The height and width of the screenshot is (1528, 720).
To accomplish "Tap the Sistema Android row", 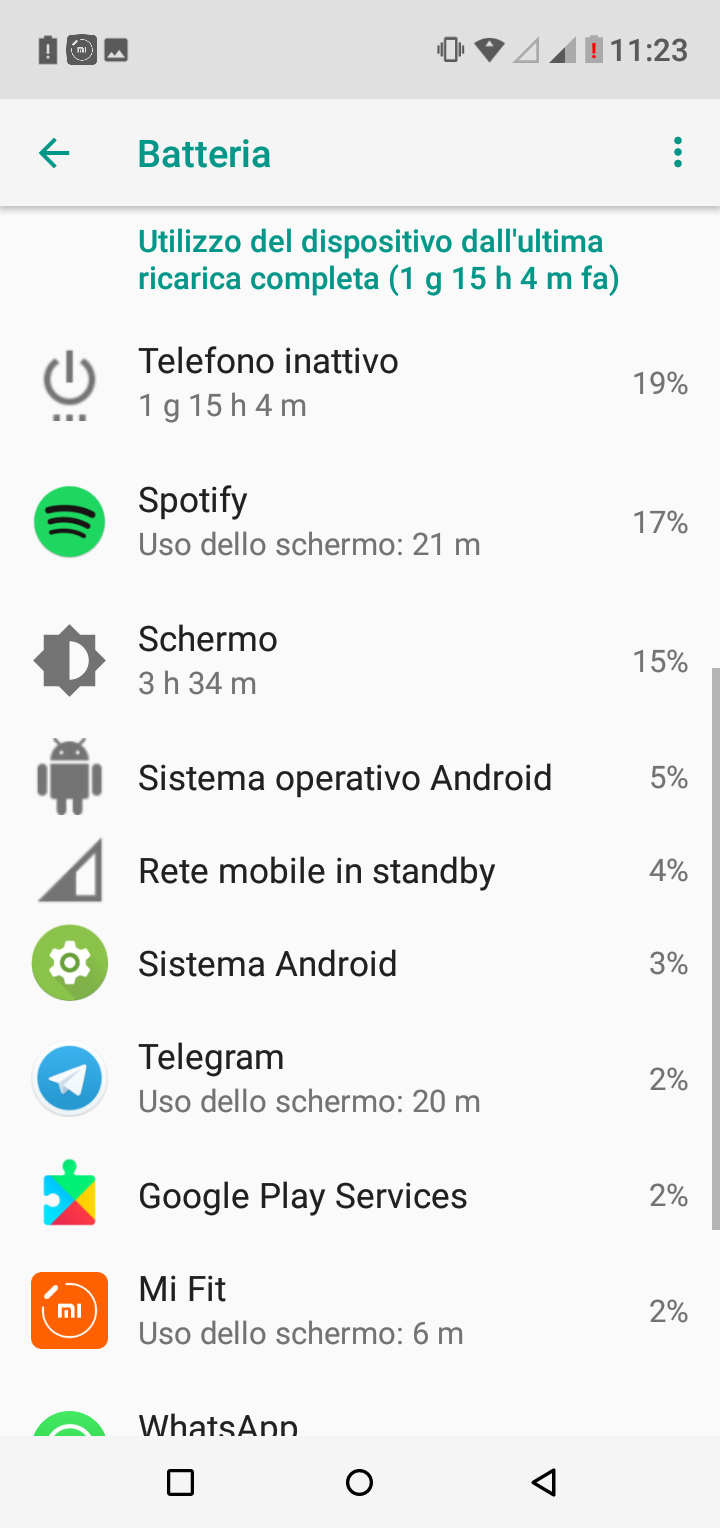I will click(x=360, y=964).
